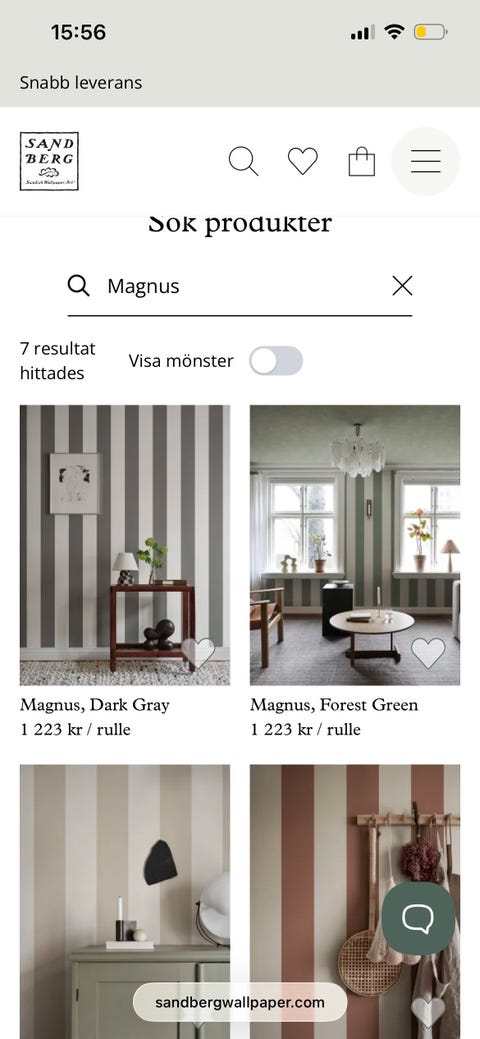Open the favorites heart in header
The width and height of the screenshot is (480, 1039).
(302, 161)
